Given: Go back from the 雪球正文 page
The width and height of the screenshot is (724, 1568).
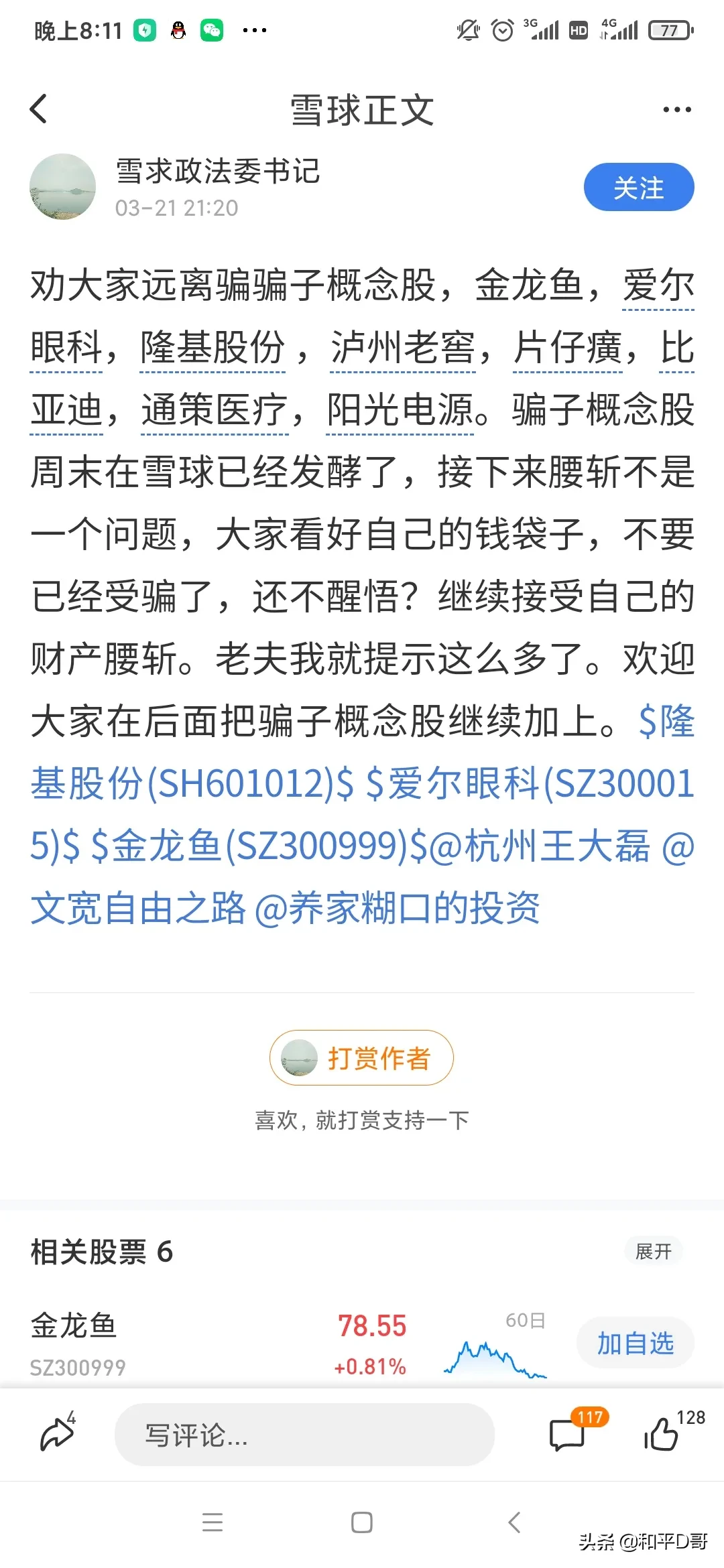Looking at the screenshot, I should click(x=39, y=109).
